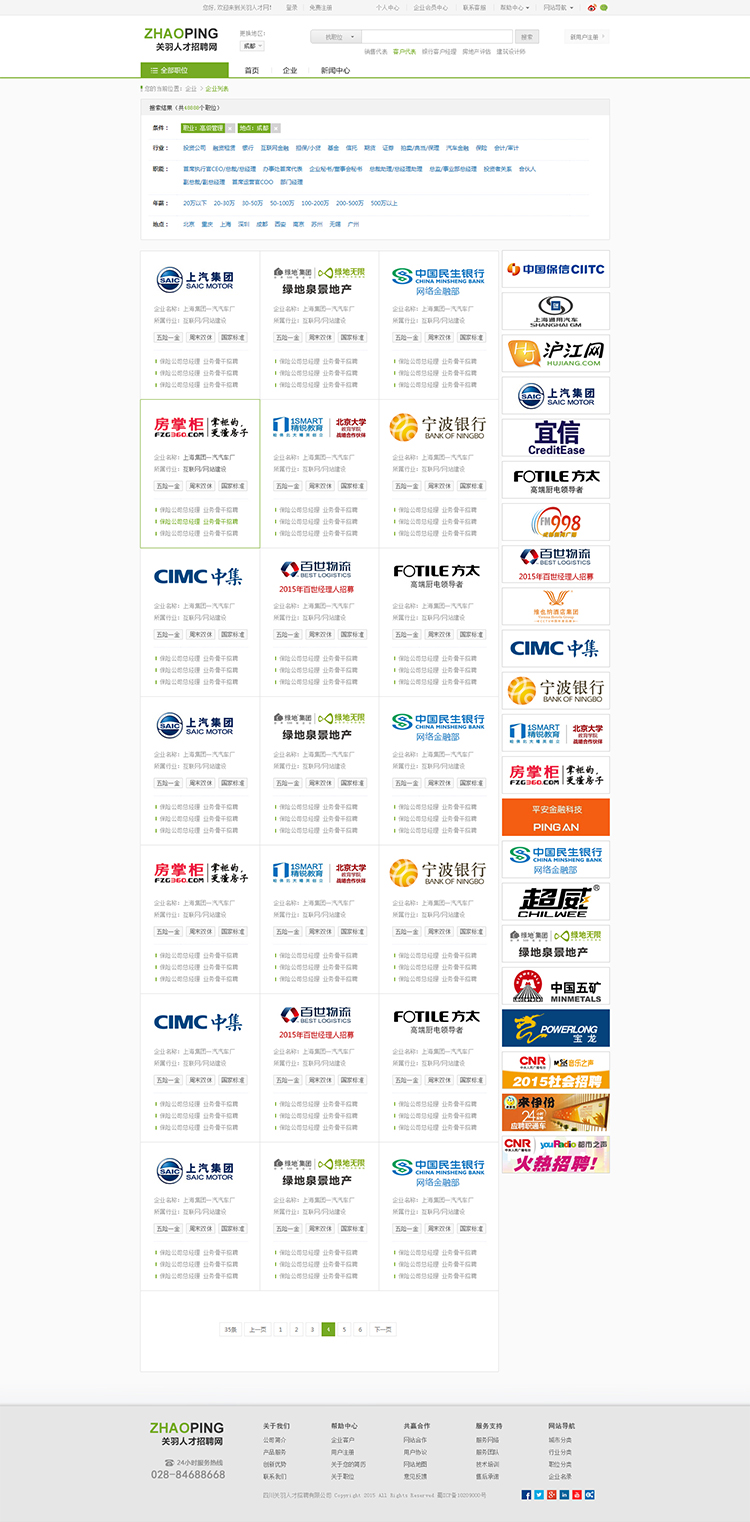The width and height of the screenshot is (750, 1522).
Task: Open the 成都 region dropdown
Action: [252, 46]
